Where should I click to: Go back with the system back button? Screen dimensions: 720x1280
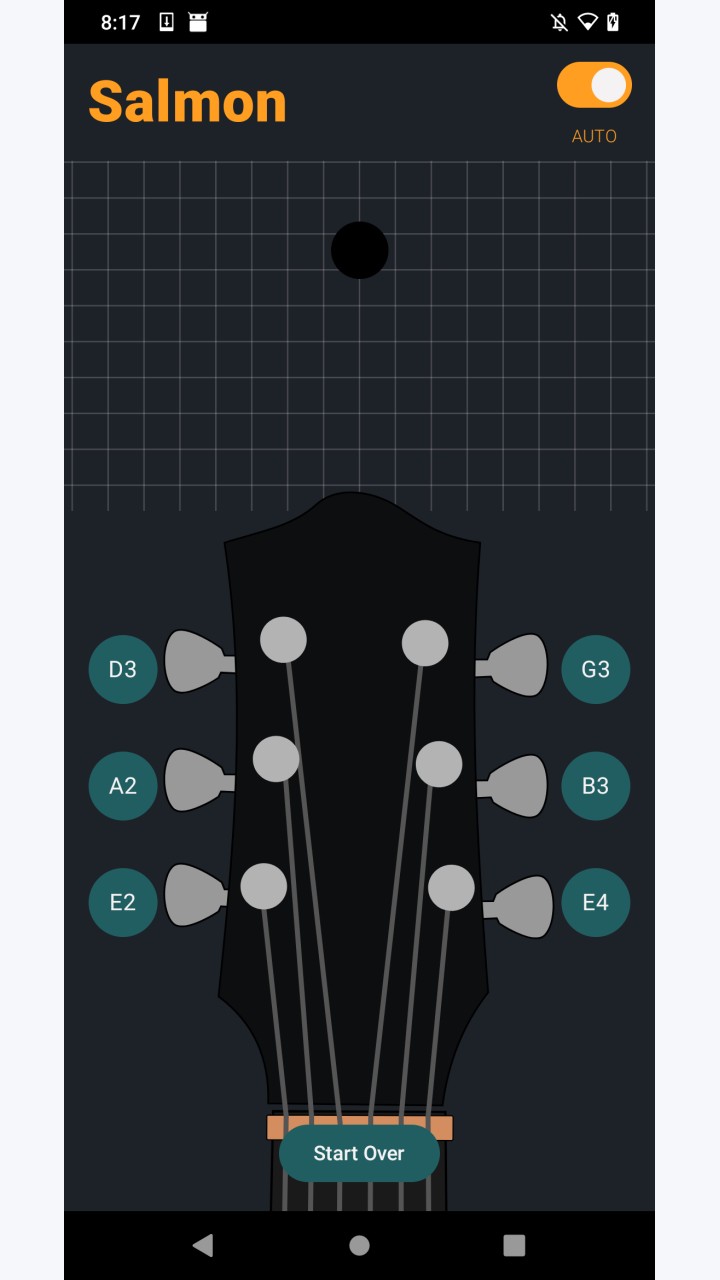[203, 1245]
